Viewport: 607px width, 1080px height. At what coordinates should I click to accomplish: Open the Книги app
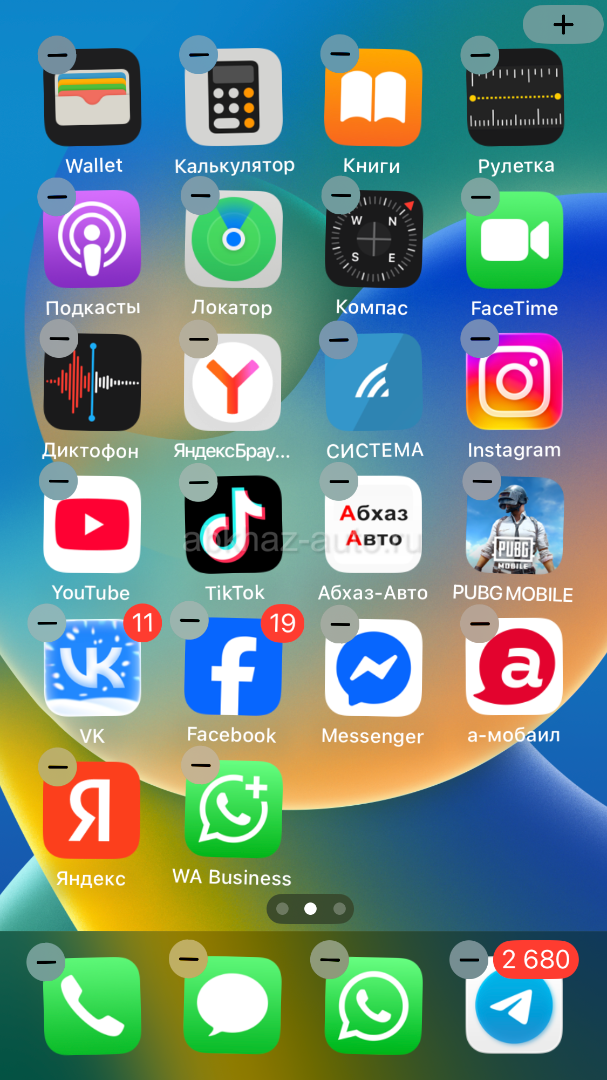373,97
